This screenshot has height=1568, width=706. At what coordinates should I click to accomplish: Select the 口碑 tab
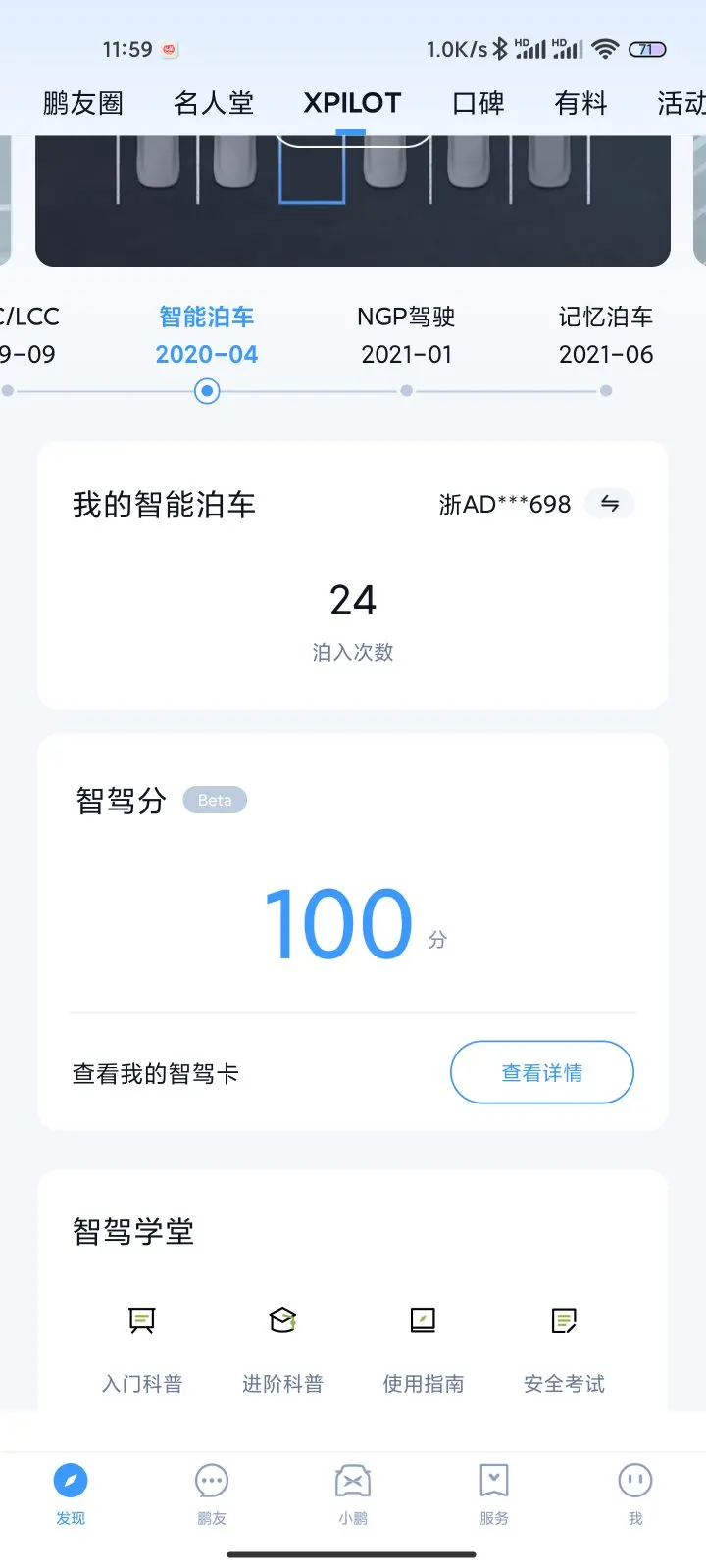point(479,103)
